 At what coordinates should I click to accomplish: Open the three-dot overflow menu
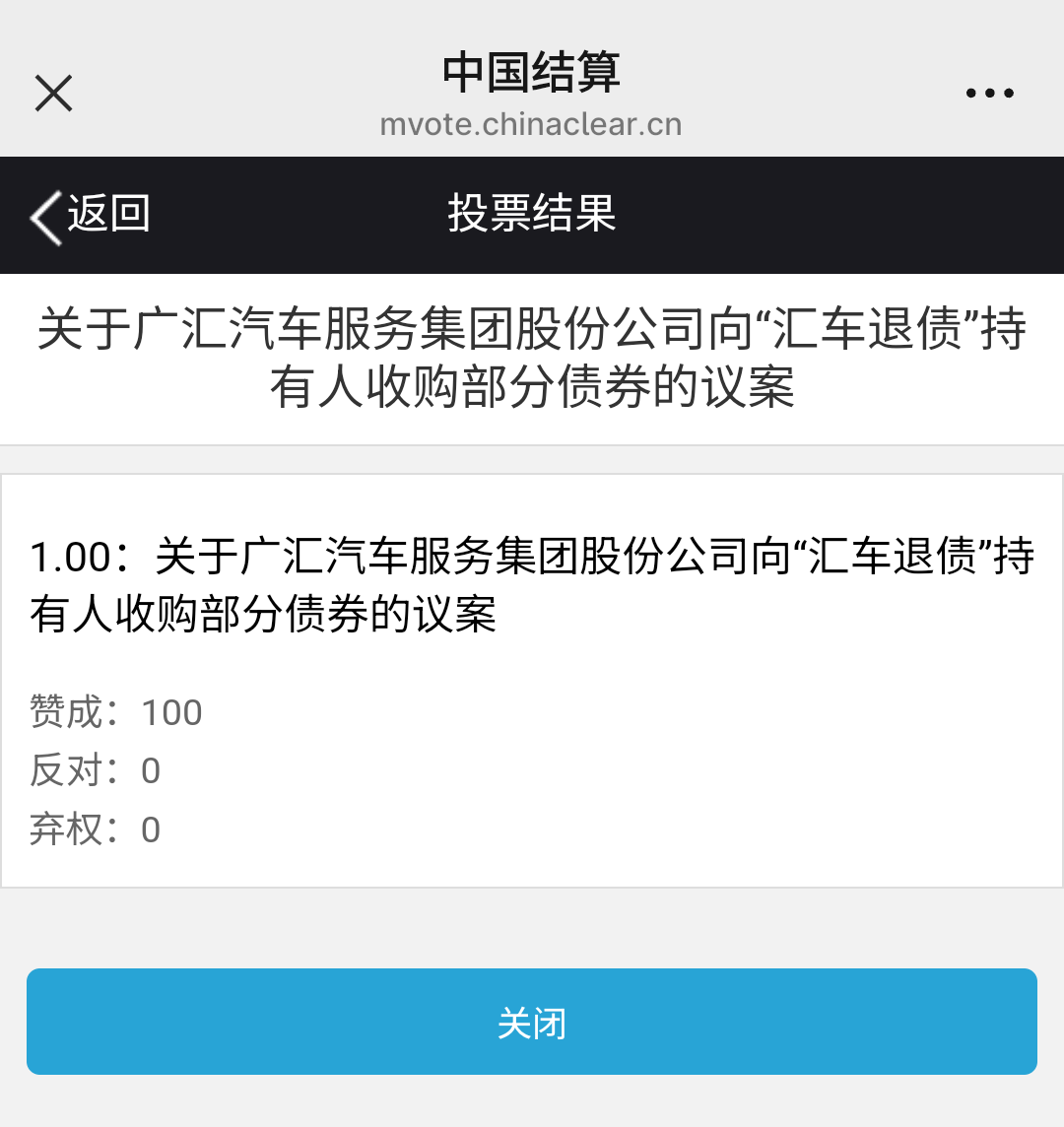coord(989,94)
